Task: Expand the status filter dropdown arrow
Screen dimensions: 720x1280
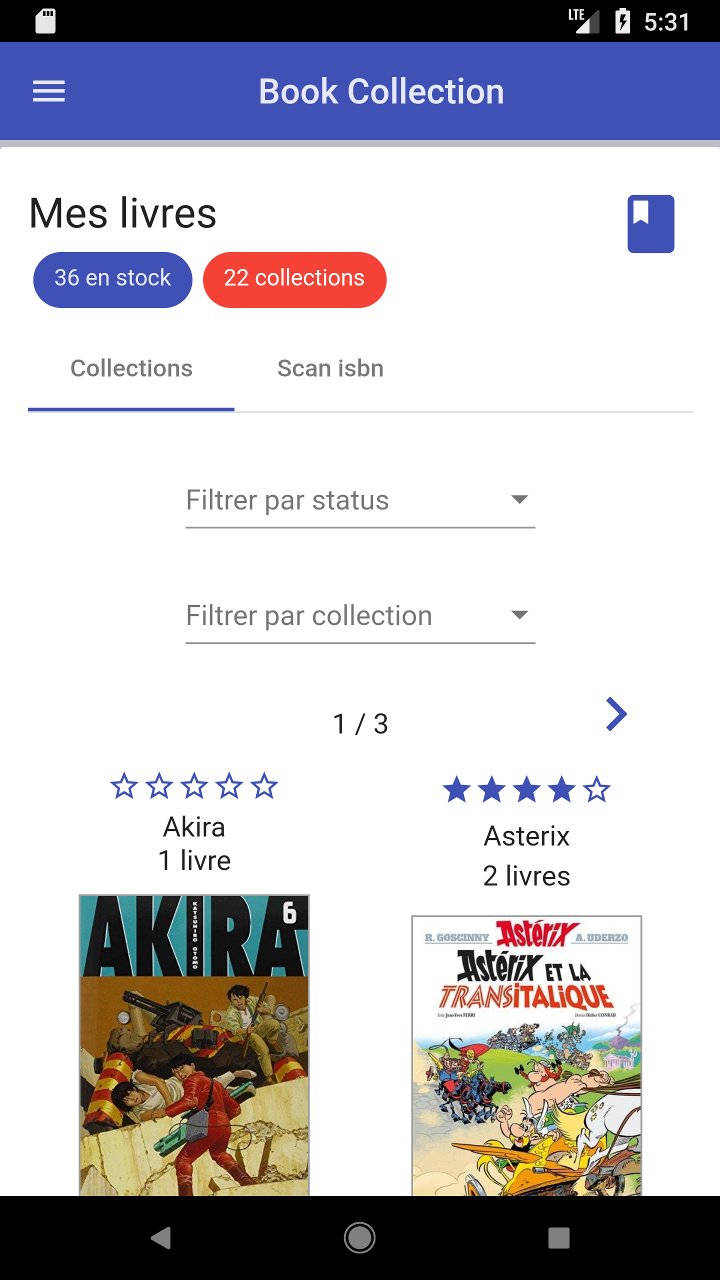Action: click(520, 500)
